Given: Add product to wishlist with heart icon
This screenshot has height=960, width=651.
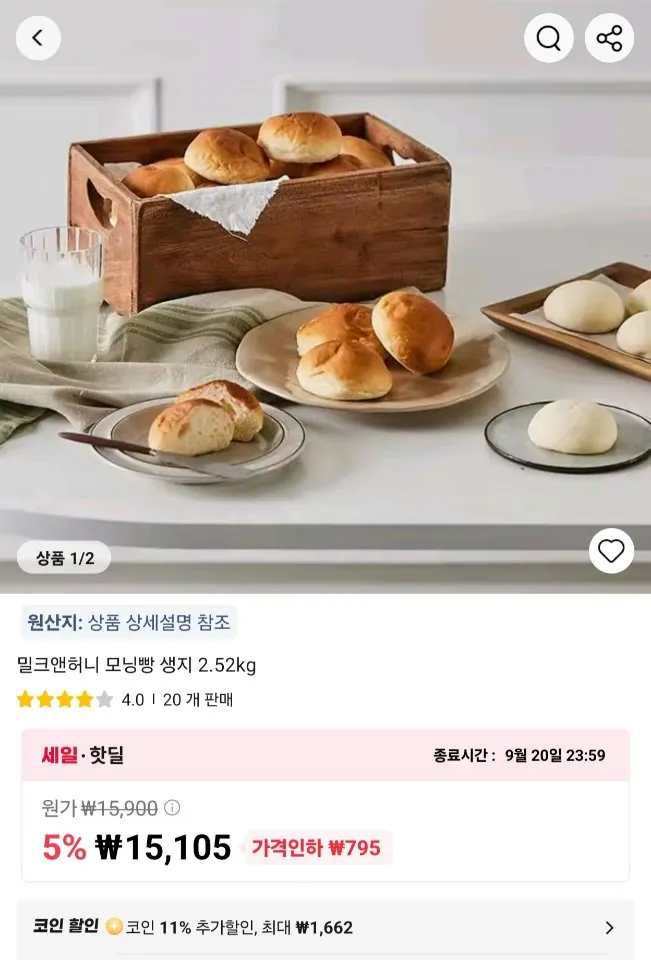Looking at the screenshot, I should point(611,551).
